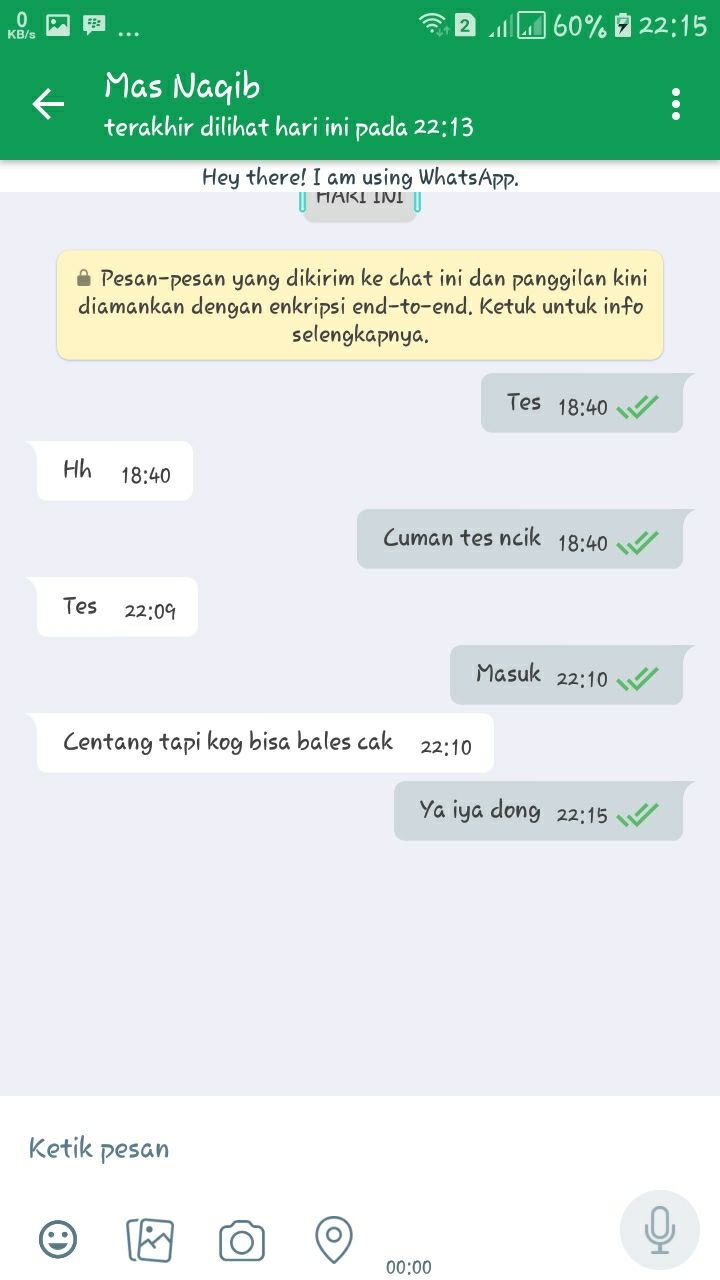Screen dimensions: 720x1280
Task: Attach a picture from the gallery
Action: click(150, 1240)
